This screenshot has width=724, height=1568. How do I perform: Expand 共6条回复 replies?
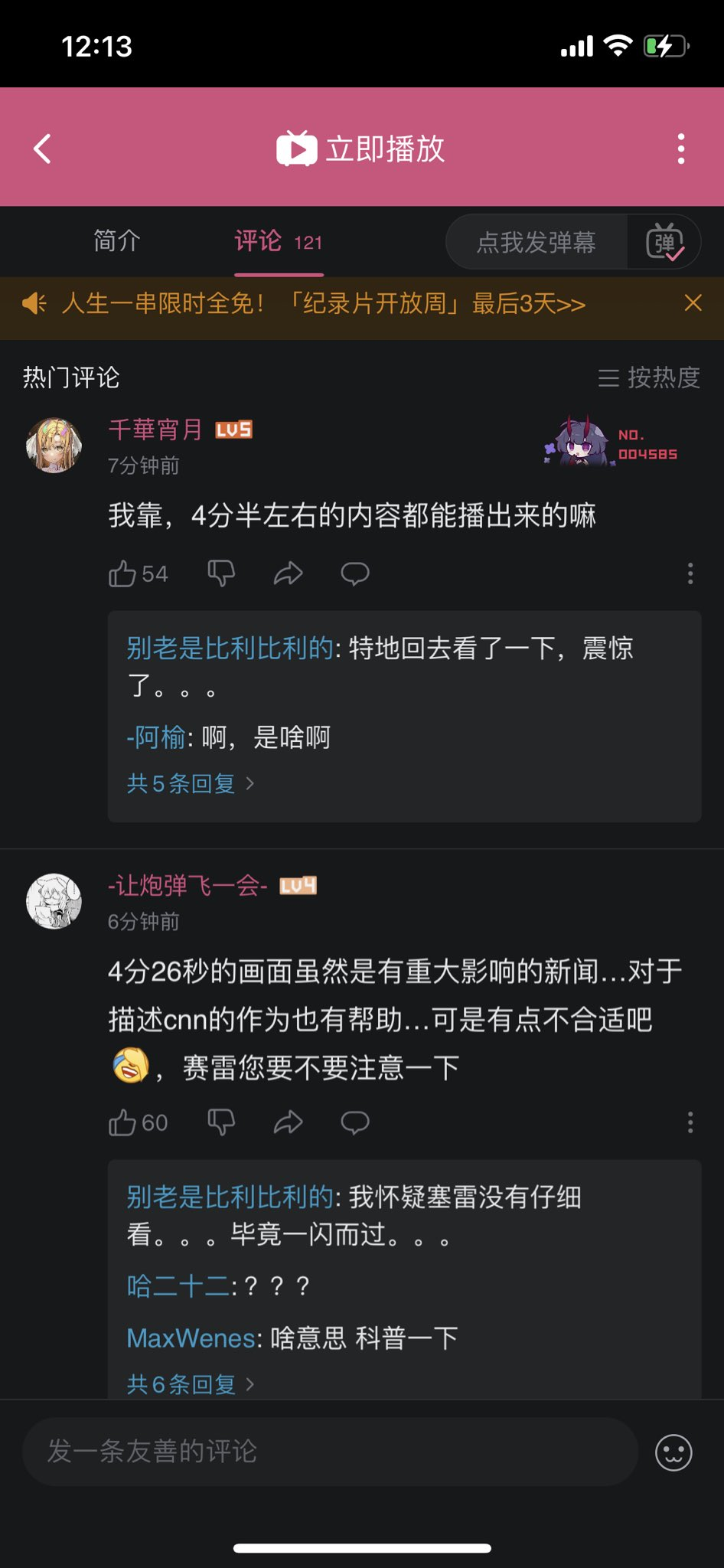(x=190, y=1383)
